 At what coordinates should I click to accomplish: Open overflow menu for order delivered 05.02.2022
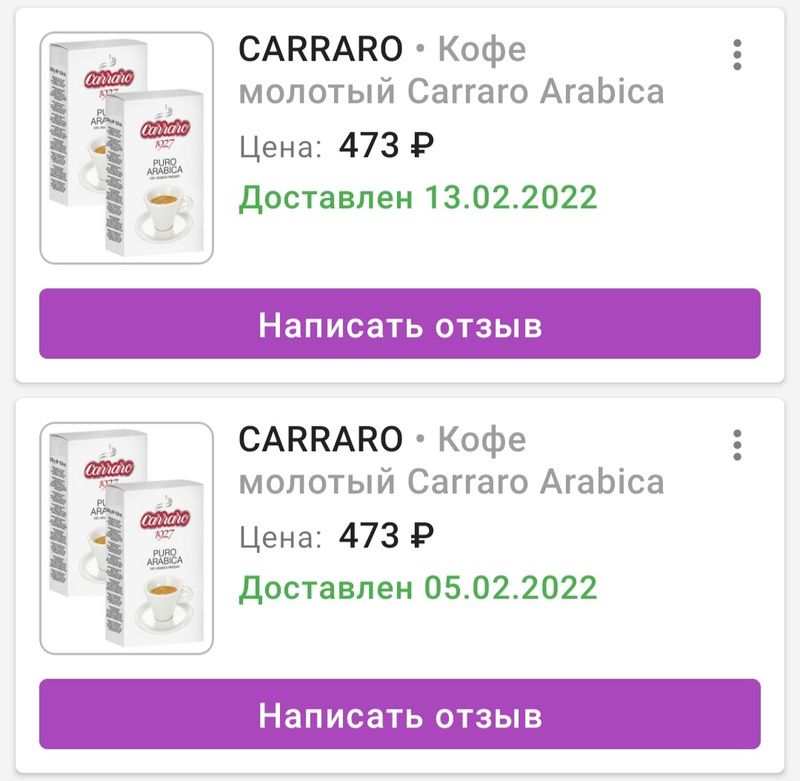click(x=737, y=444)
